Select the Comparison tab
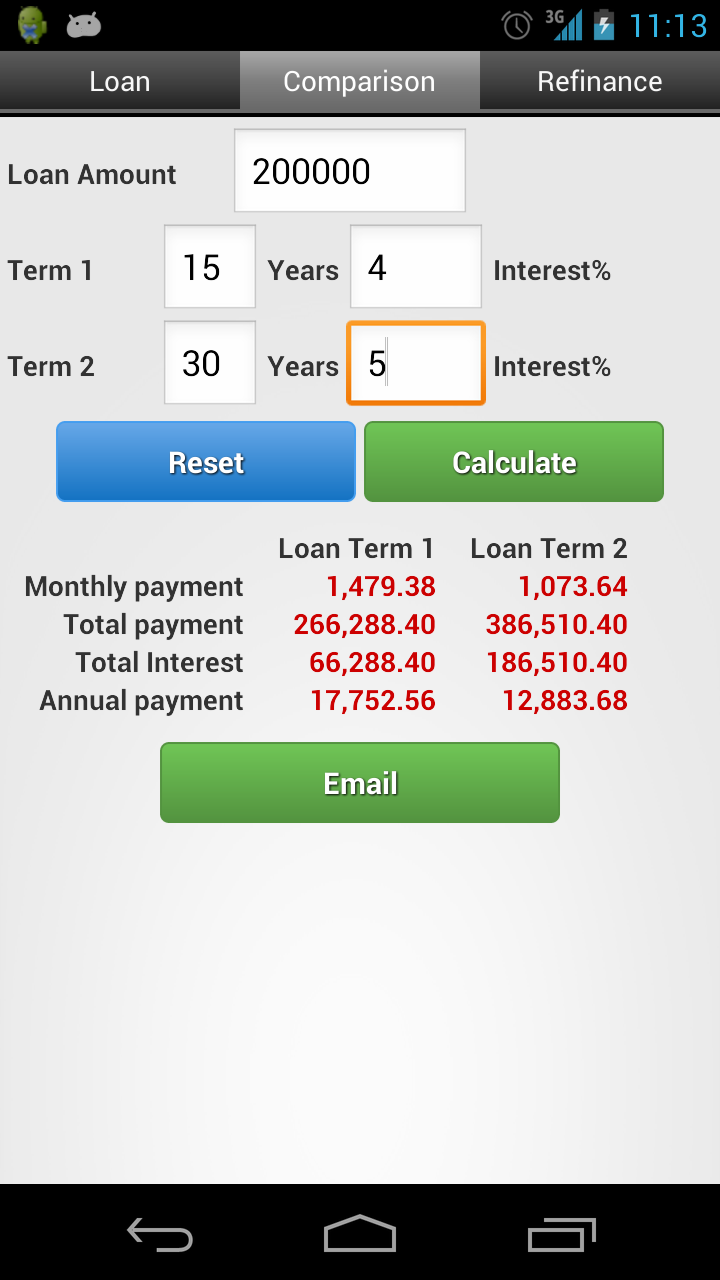The width and height of the screenshot is (720, 1280). coord(360,81)
